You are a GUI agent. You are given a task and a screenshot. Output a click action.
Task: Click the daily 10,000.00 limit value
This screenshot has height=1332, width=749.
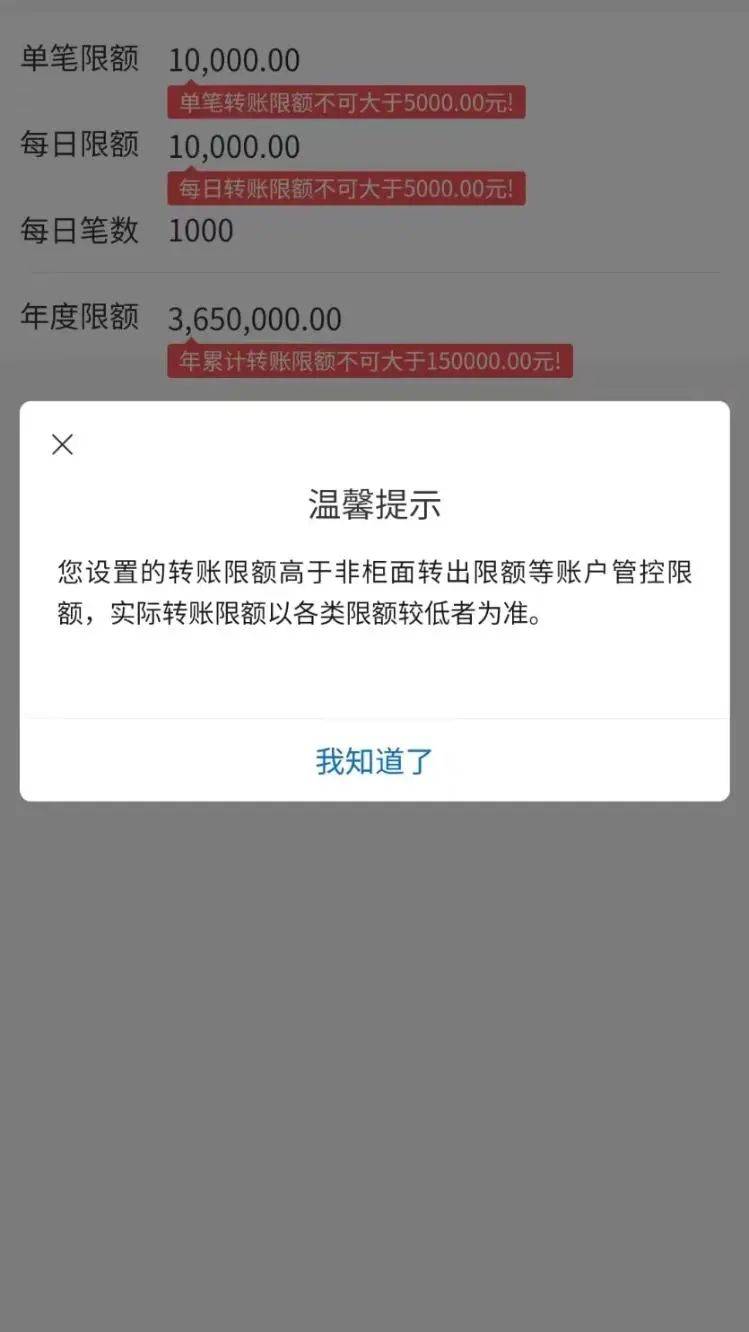[234, 147]
